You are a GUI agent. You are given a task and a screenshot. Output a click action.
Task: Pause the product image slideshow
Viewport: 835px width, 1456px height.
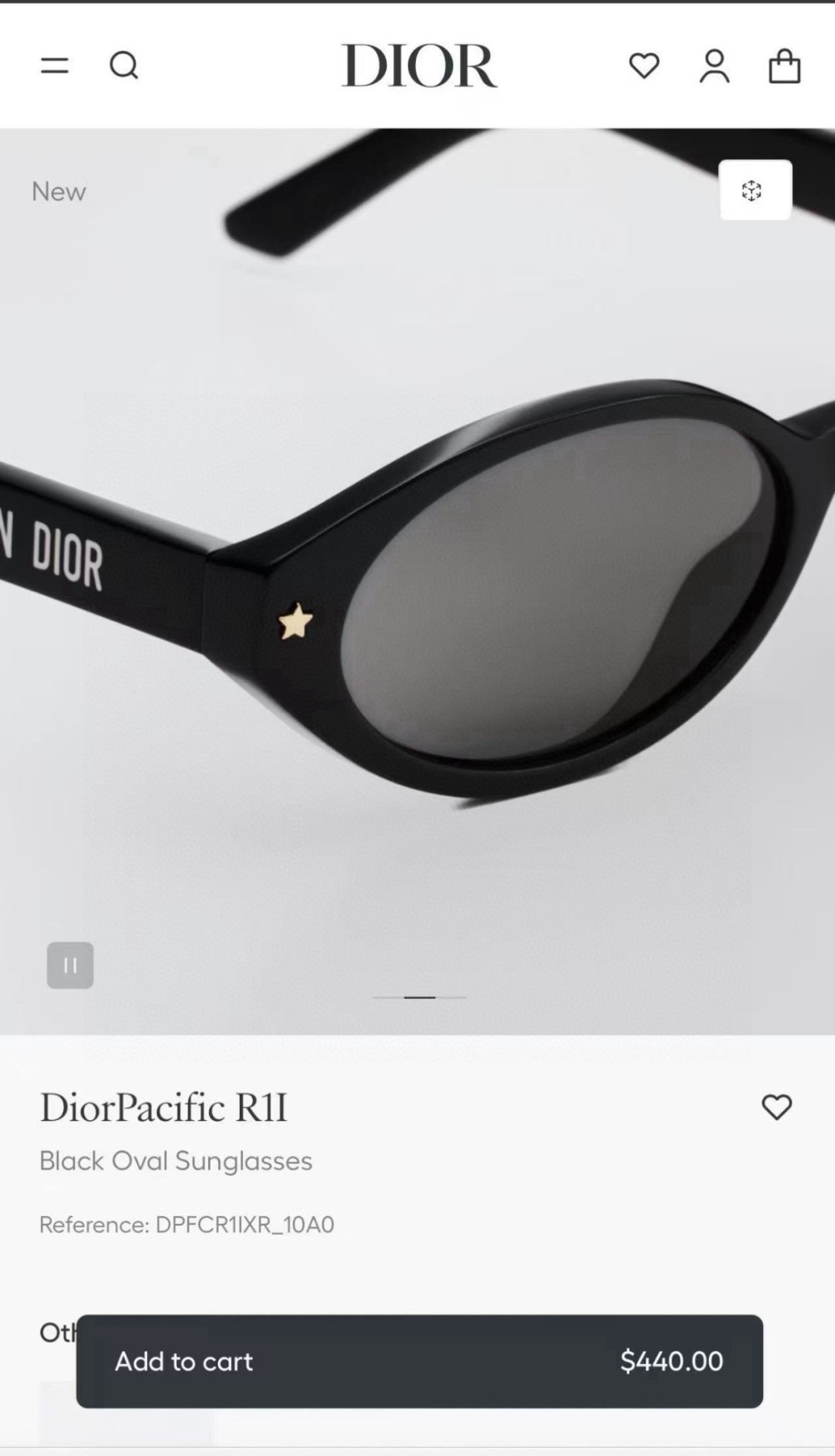pos(70,966)
